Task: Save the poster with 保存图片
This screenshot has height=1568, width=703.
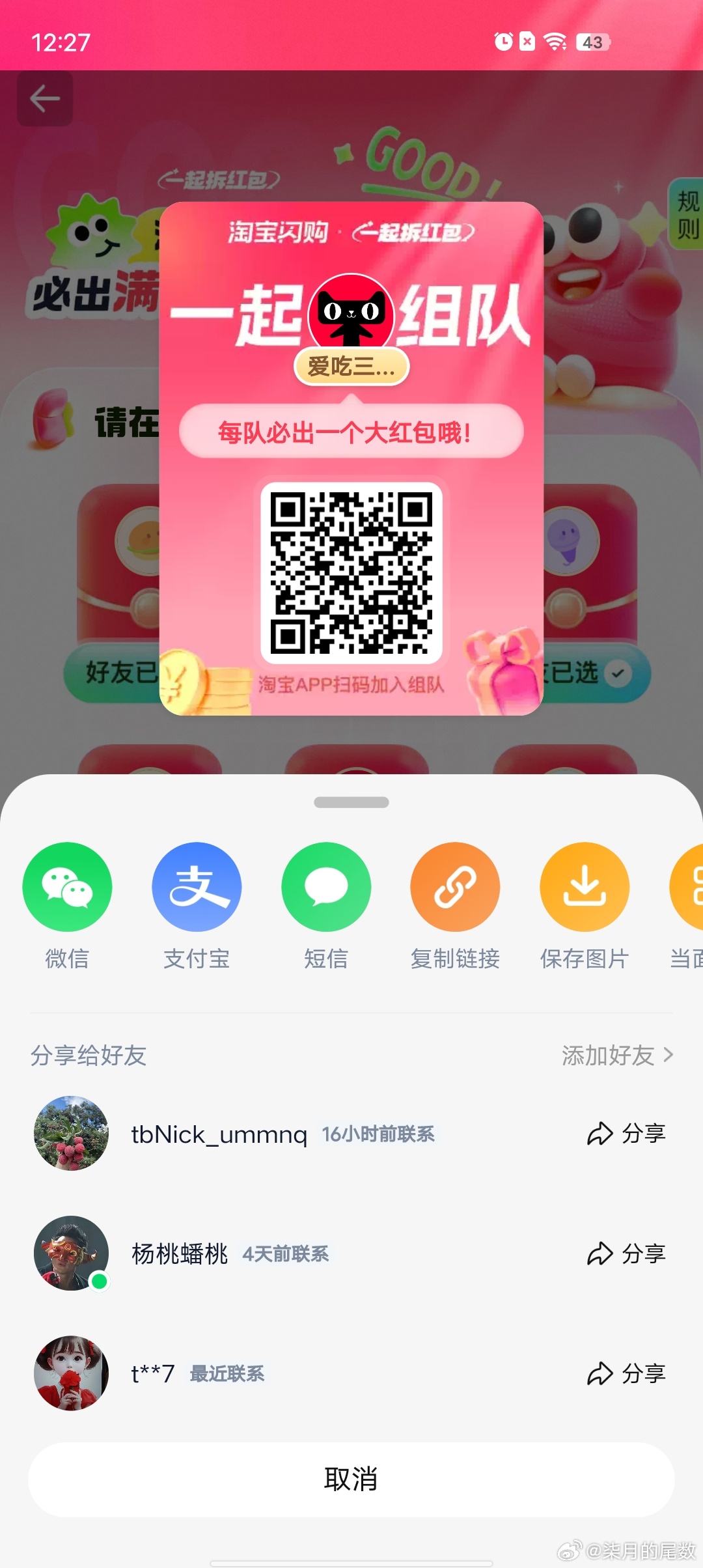Action: (585, 887)
